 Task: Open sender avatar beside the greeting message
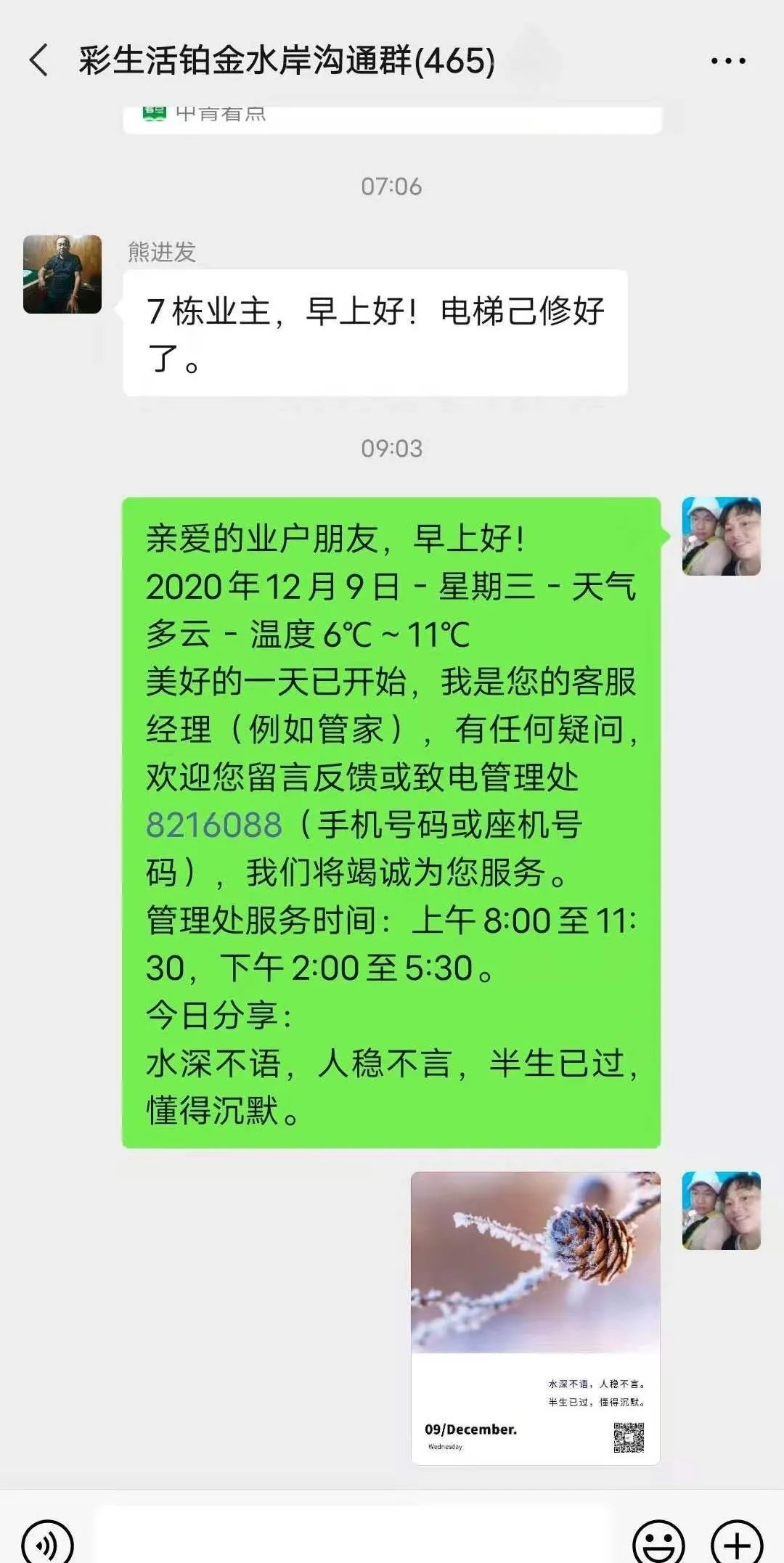(x=721, y=536)
